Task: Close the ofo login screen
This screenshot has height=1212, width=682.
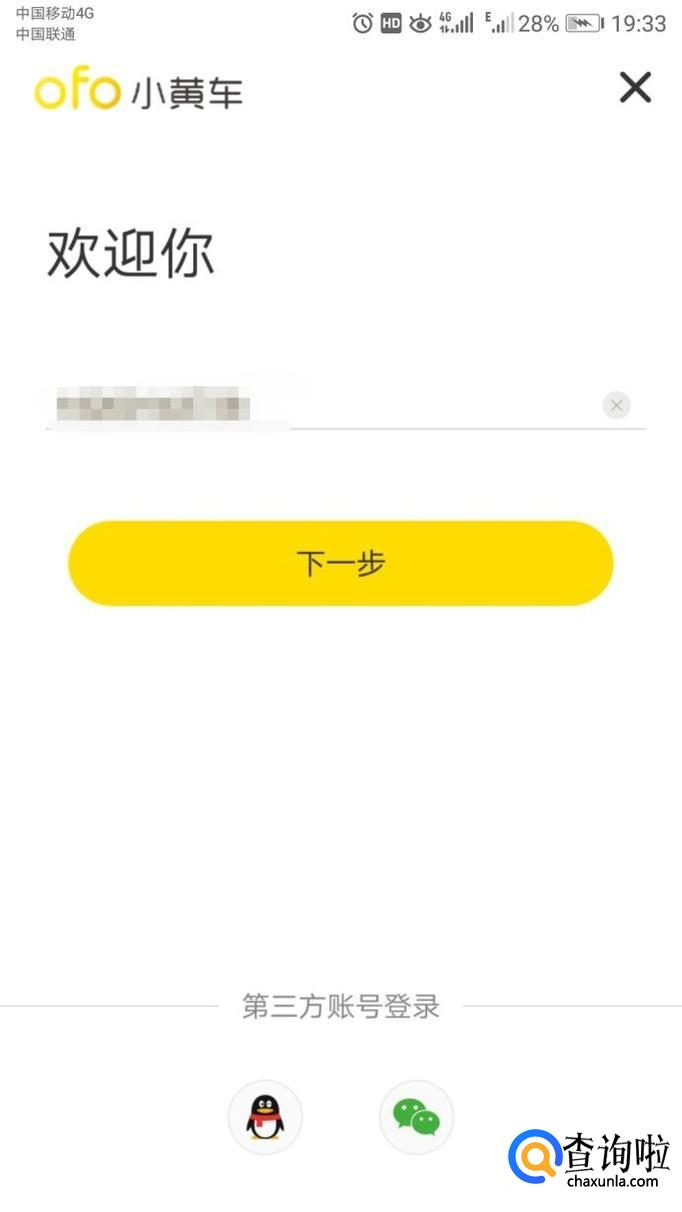Action: 635,88
